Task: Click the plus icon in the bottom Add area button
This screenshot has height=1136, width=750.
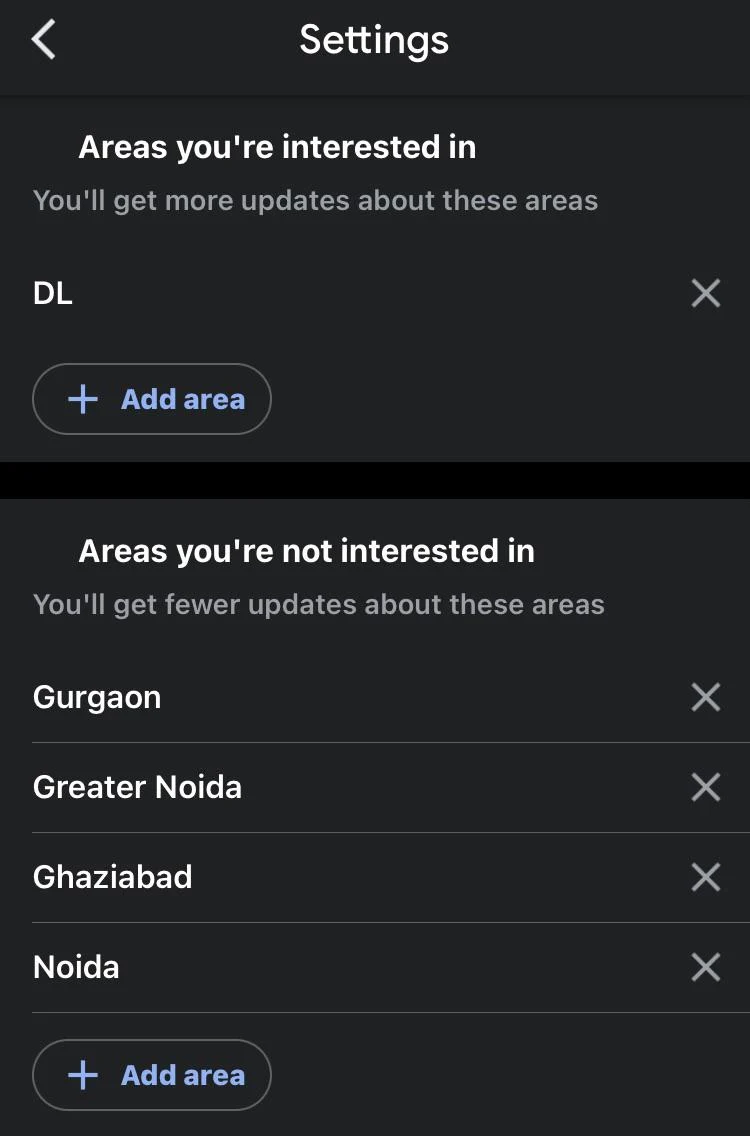Action: (x=83, y=1074)
